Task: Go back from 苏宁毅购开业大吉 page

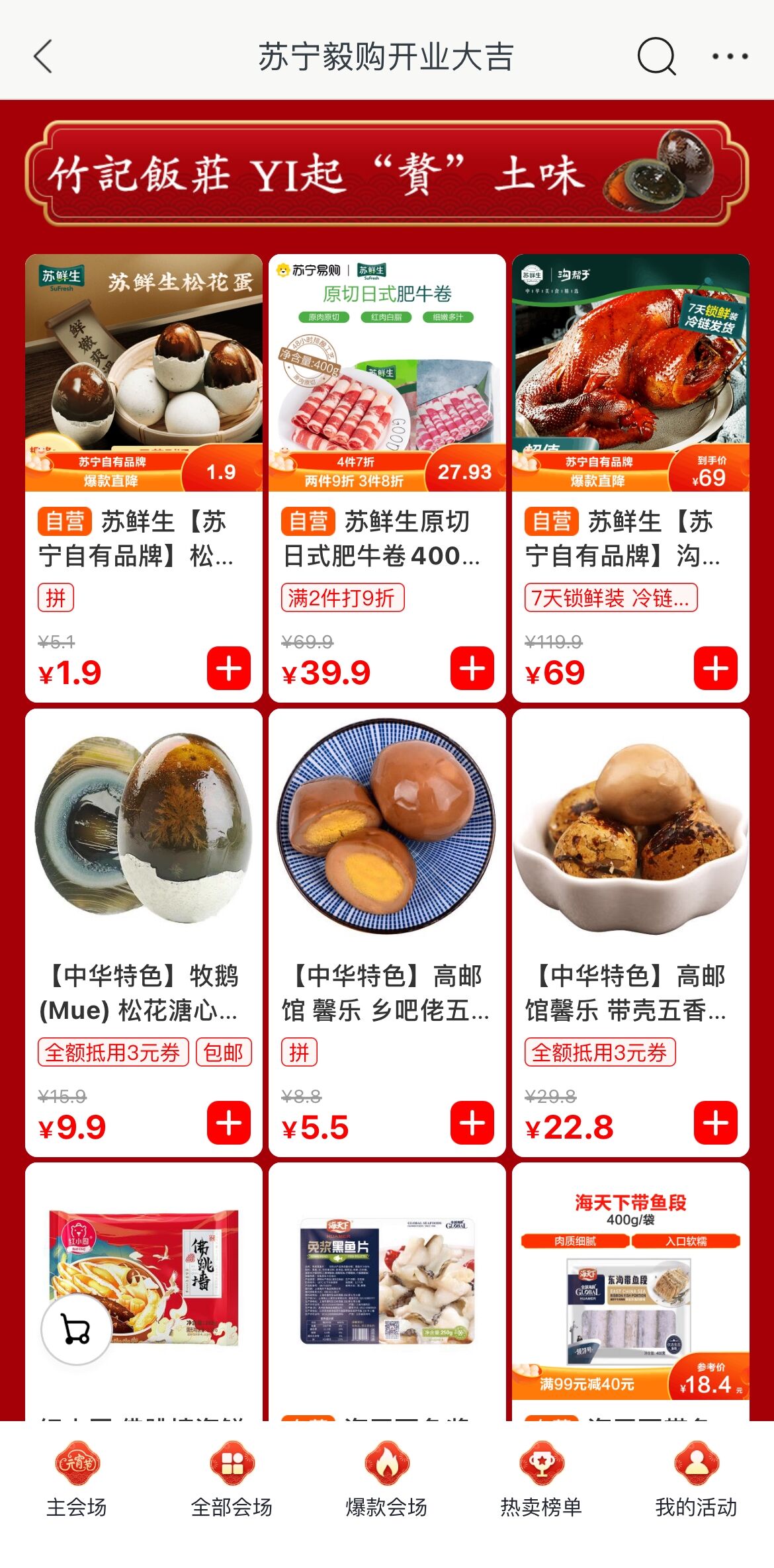Action: [x=44, y=56]
